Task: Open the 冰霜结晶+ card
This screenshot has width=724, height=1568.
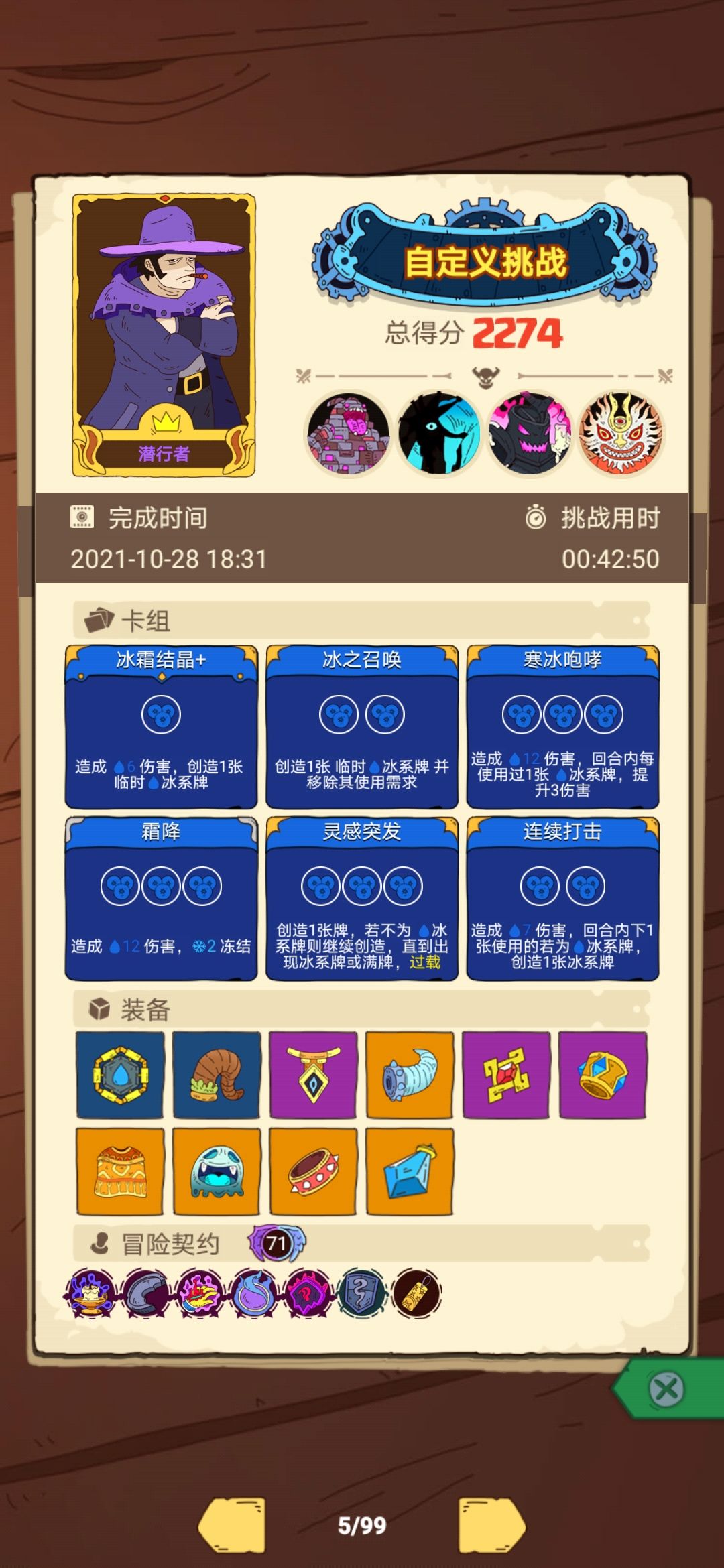Action: point(161,727)
